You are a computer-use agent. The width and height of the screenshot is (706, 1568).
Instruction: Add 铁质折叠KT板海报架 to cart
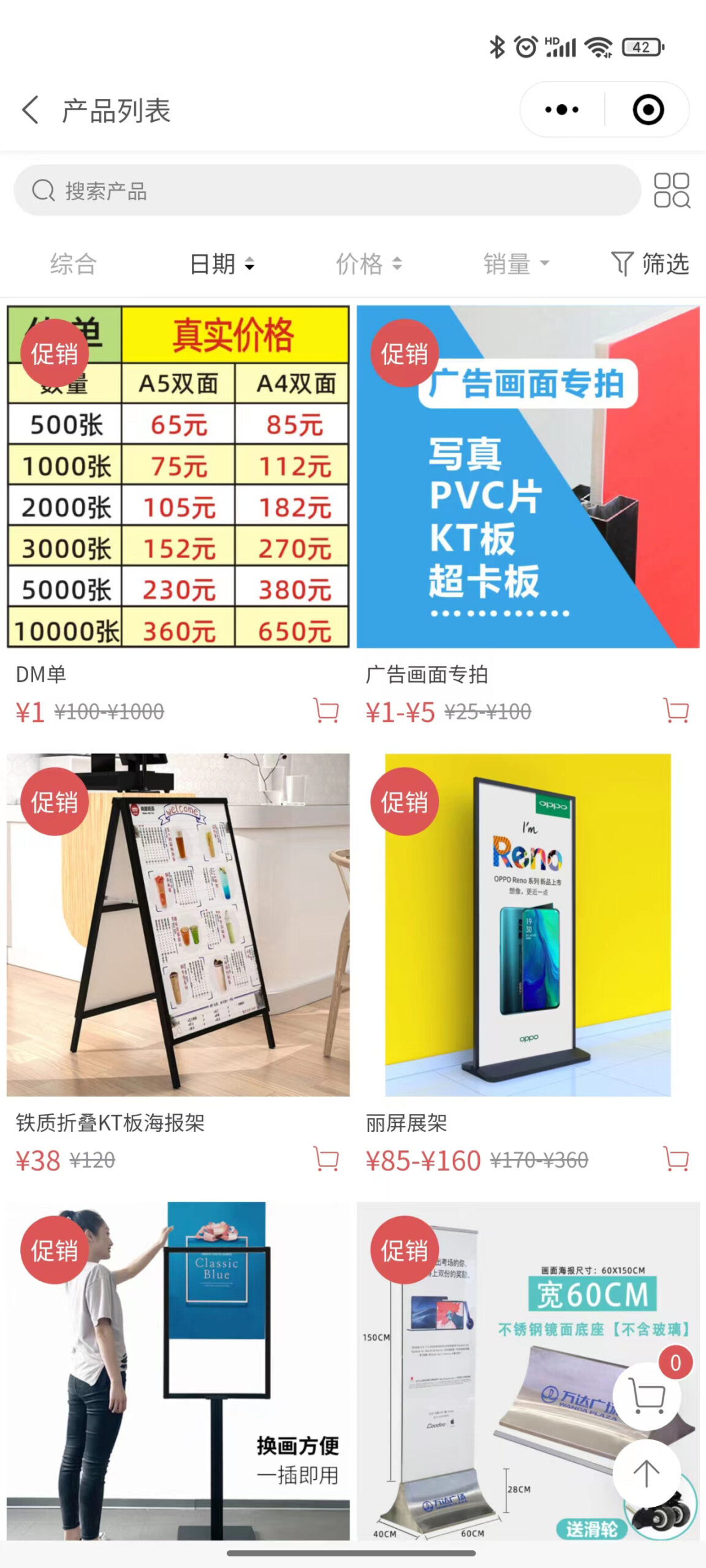326,1159
